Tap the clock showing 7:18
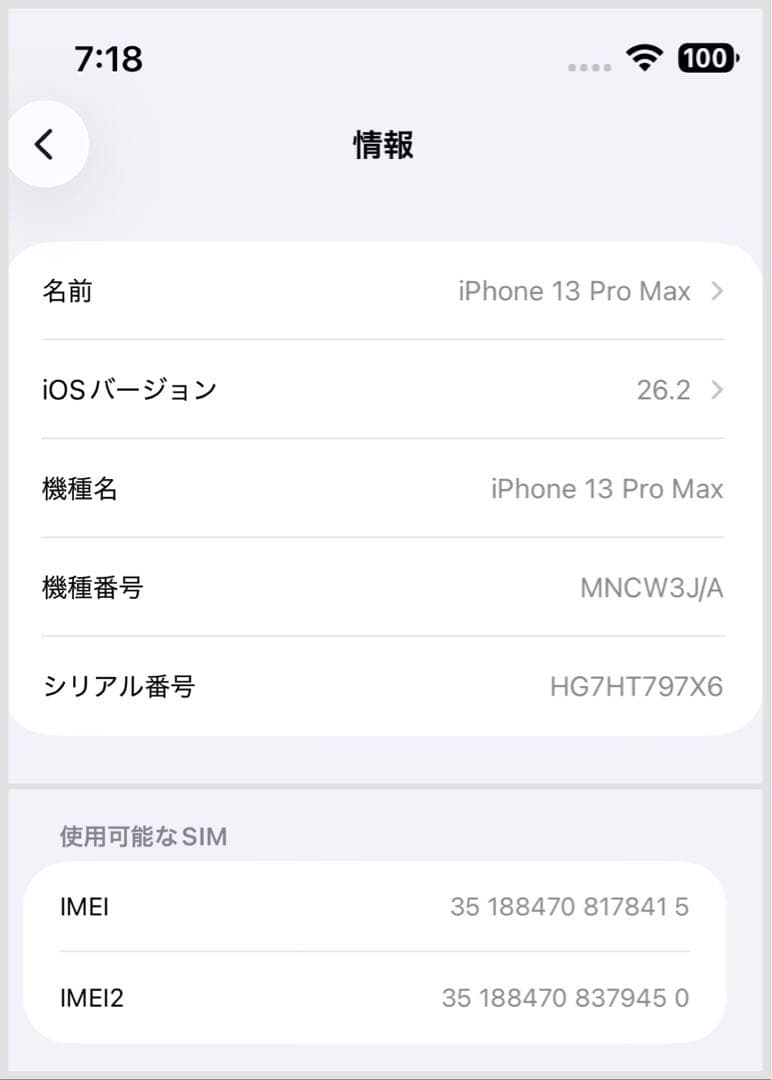772x1080 pixels. [110, 59]
